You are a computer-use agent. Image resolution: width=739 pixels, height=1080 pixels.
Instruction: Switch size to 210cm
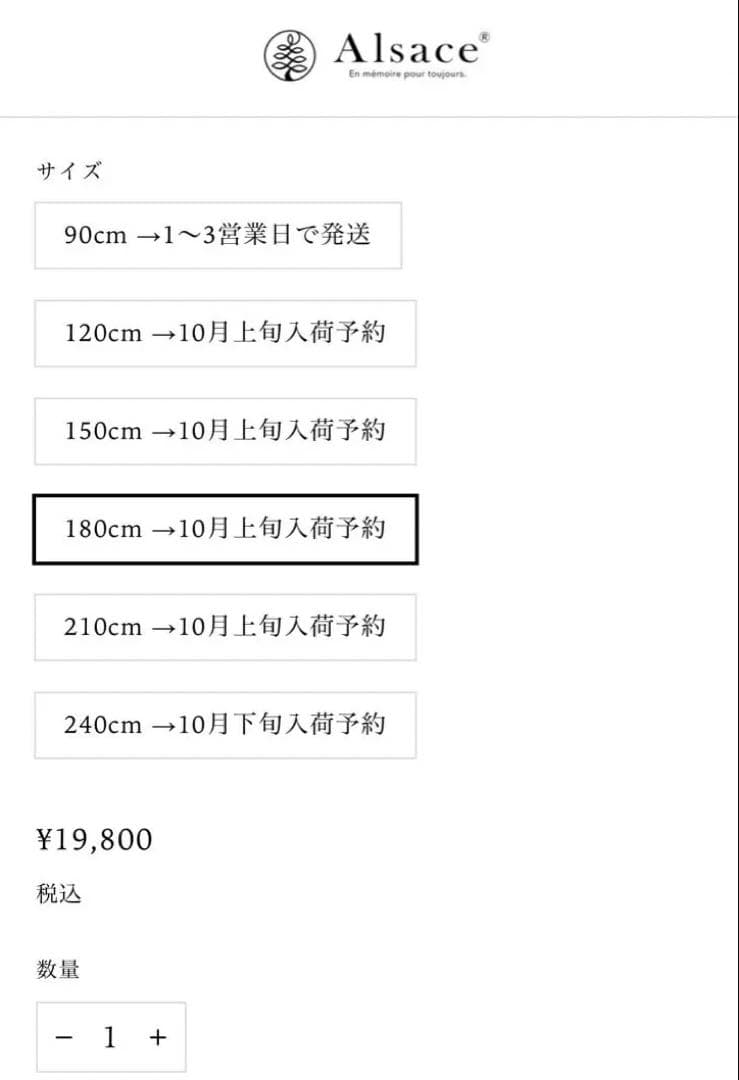[225, 627]
